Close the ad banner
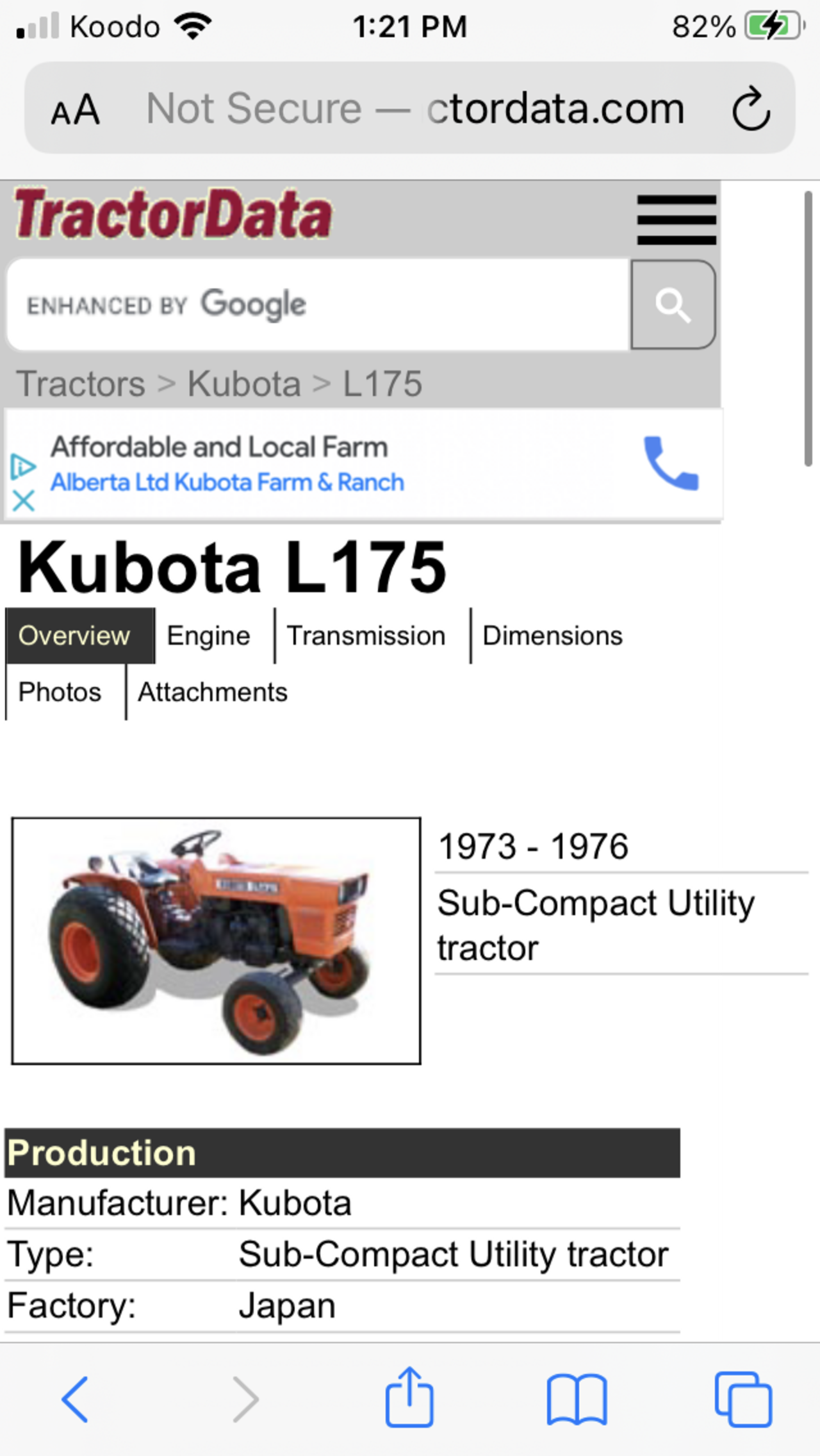Viewport: 820px width, 1456px height. point(23,500)
